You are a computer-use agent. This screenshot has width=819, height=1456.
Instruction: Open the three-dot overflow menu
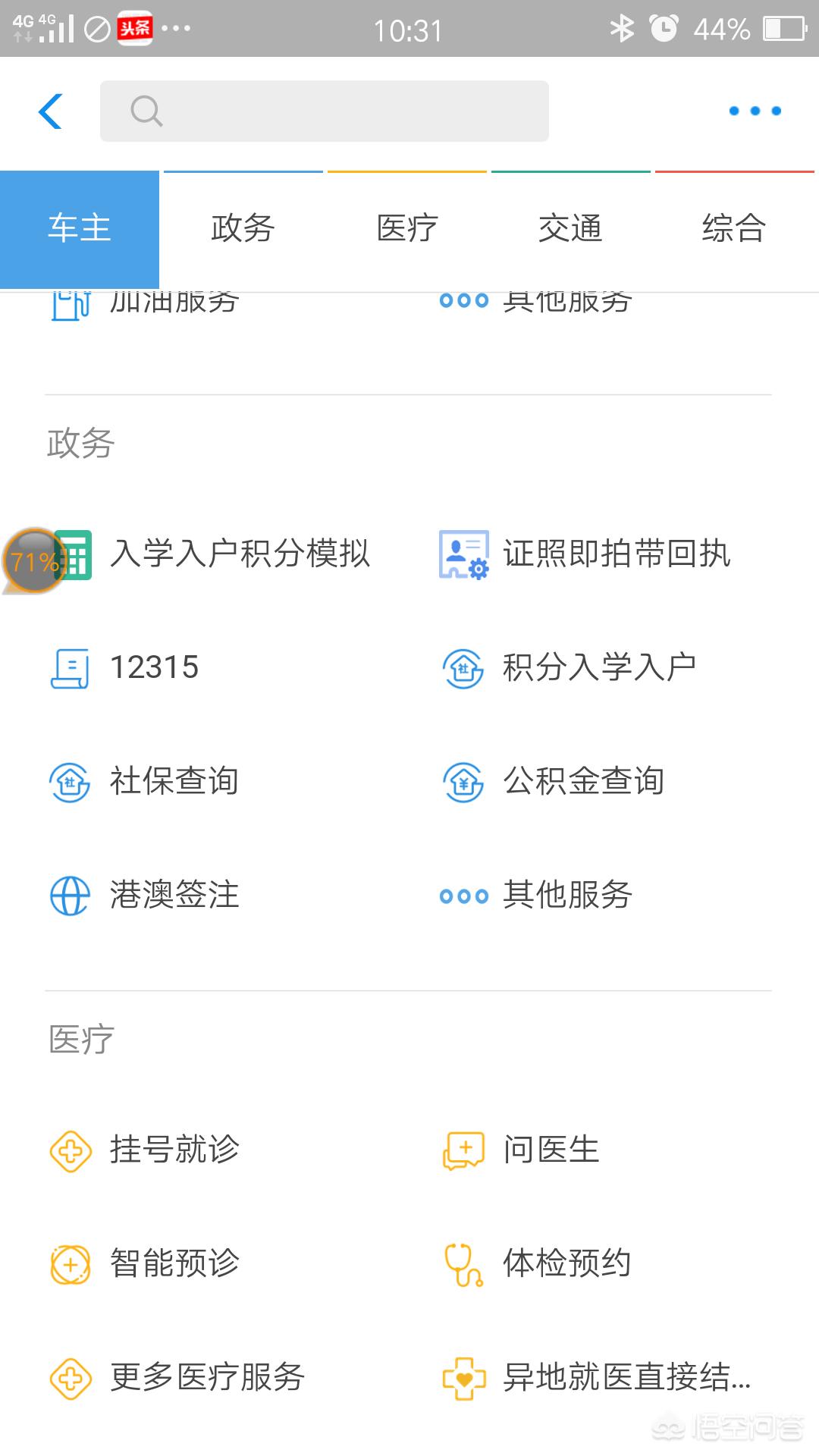pos(755,111)
